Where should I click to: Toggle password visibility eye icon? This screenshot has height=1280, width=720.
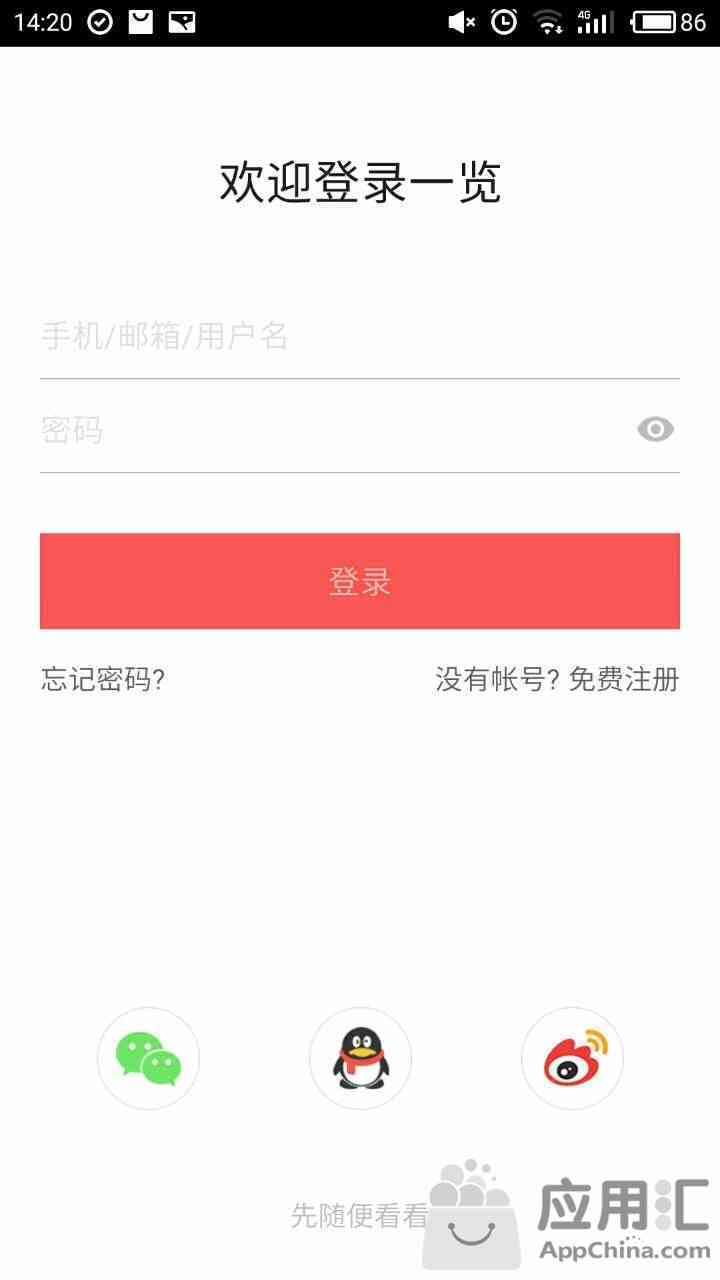point(656,430)
